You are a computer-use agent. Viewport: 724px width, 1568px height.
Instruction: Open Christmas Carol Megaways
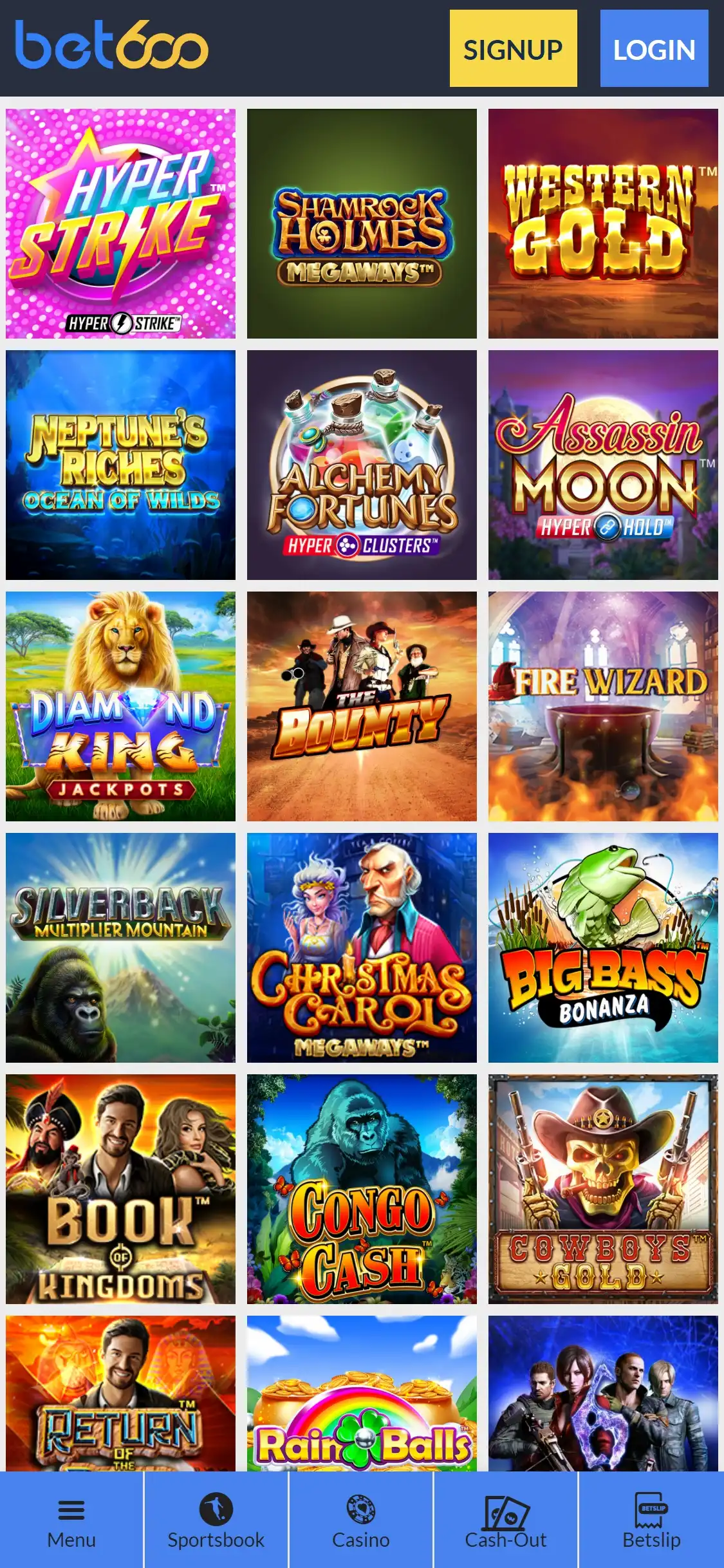point(362,947)
